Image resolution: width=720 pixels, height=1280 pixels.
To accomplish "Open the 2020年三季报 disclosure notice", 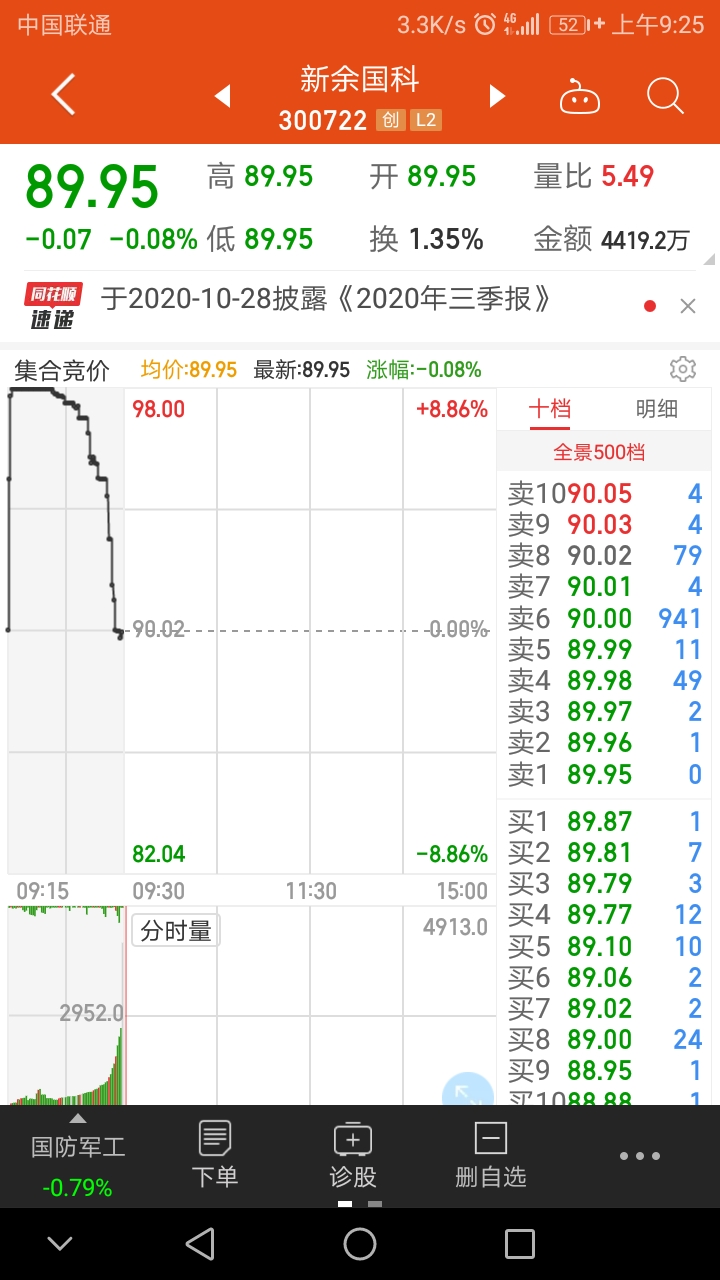I will point(326,299).
